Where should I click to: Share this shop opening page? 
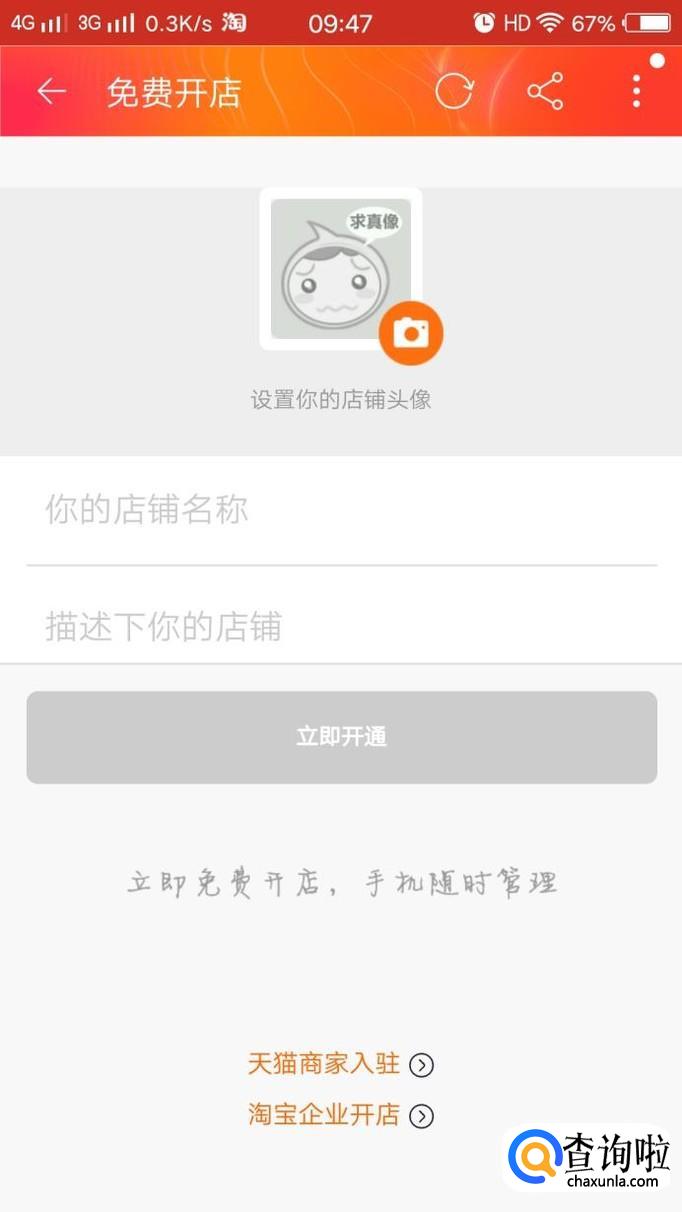545,92
